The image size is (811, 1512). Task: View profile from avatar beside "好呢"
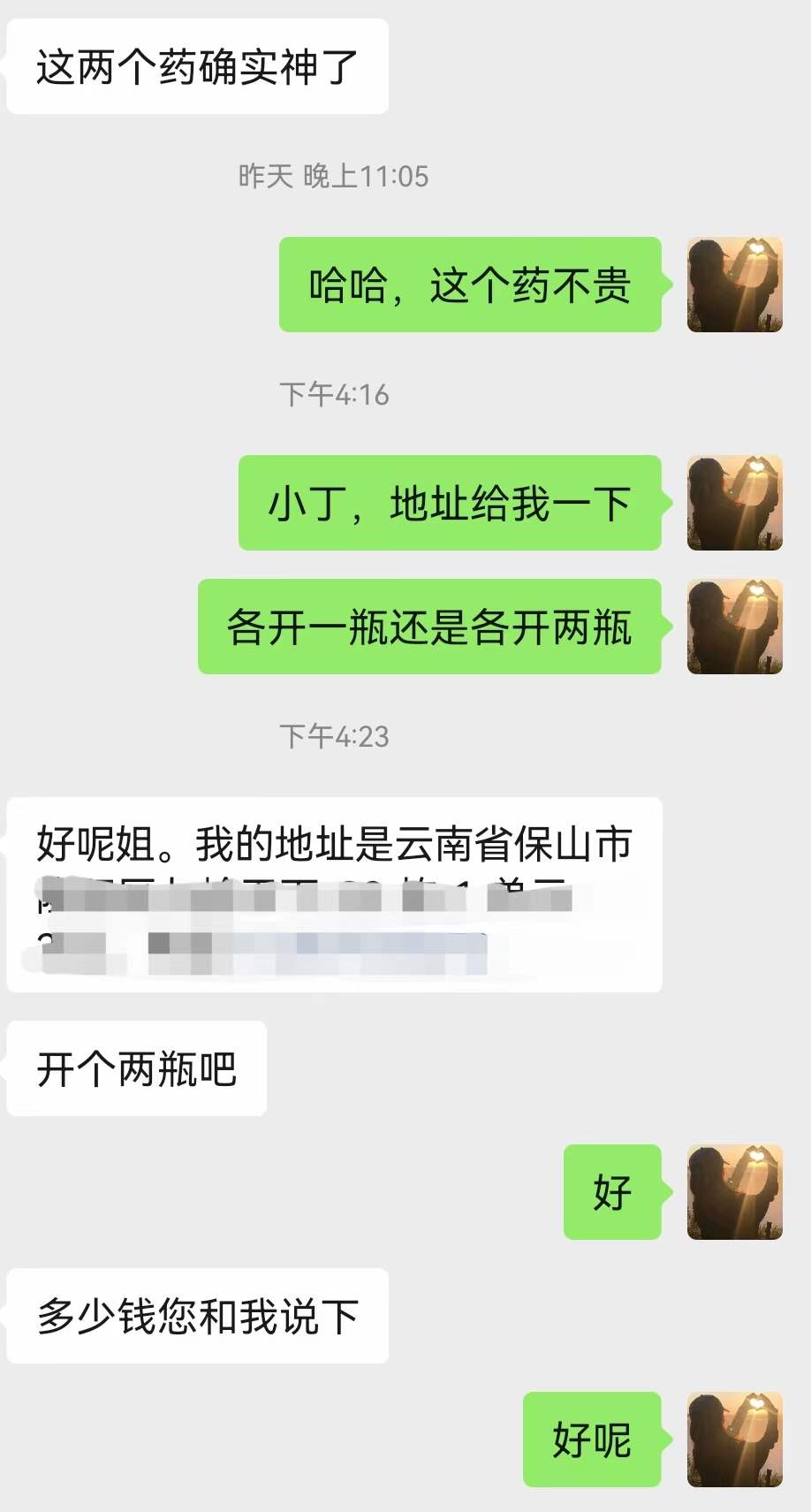[x=734, y=1440]
